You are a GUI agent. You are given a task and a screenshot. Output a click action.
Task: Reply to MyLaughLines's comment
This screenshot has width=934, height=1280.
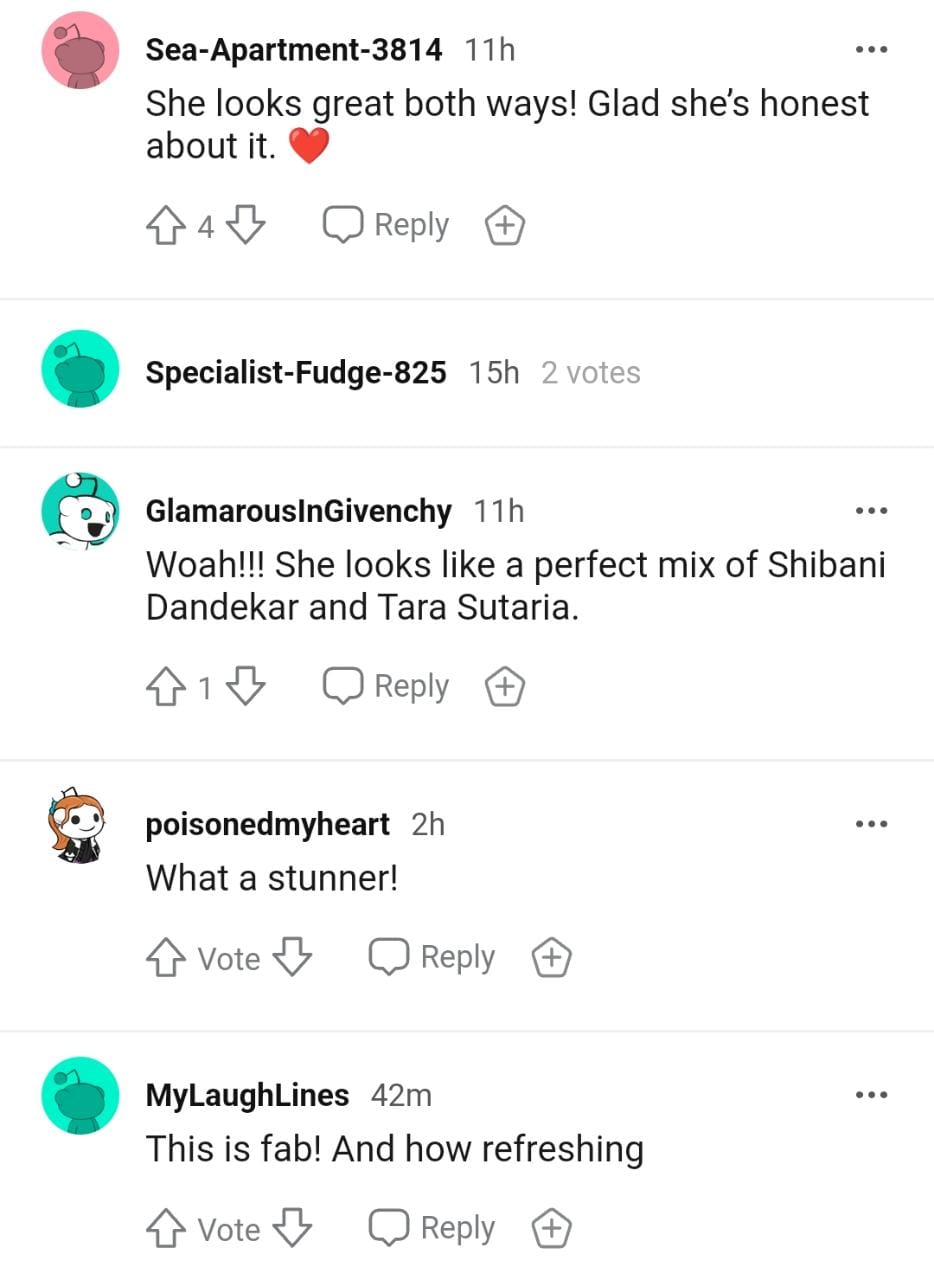(432, 1229)
